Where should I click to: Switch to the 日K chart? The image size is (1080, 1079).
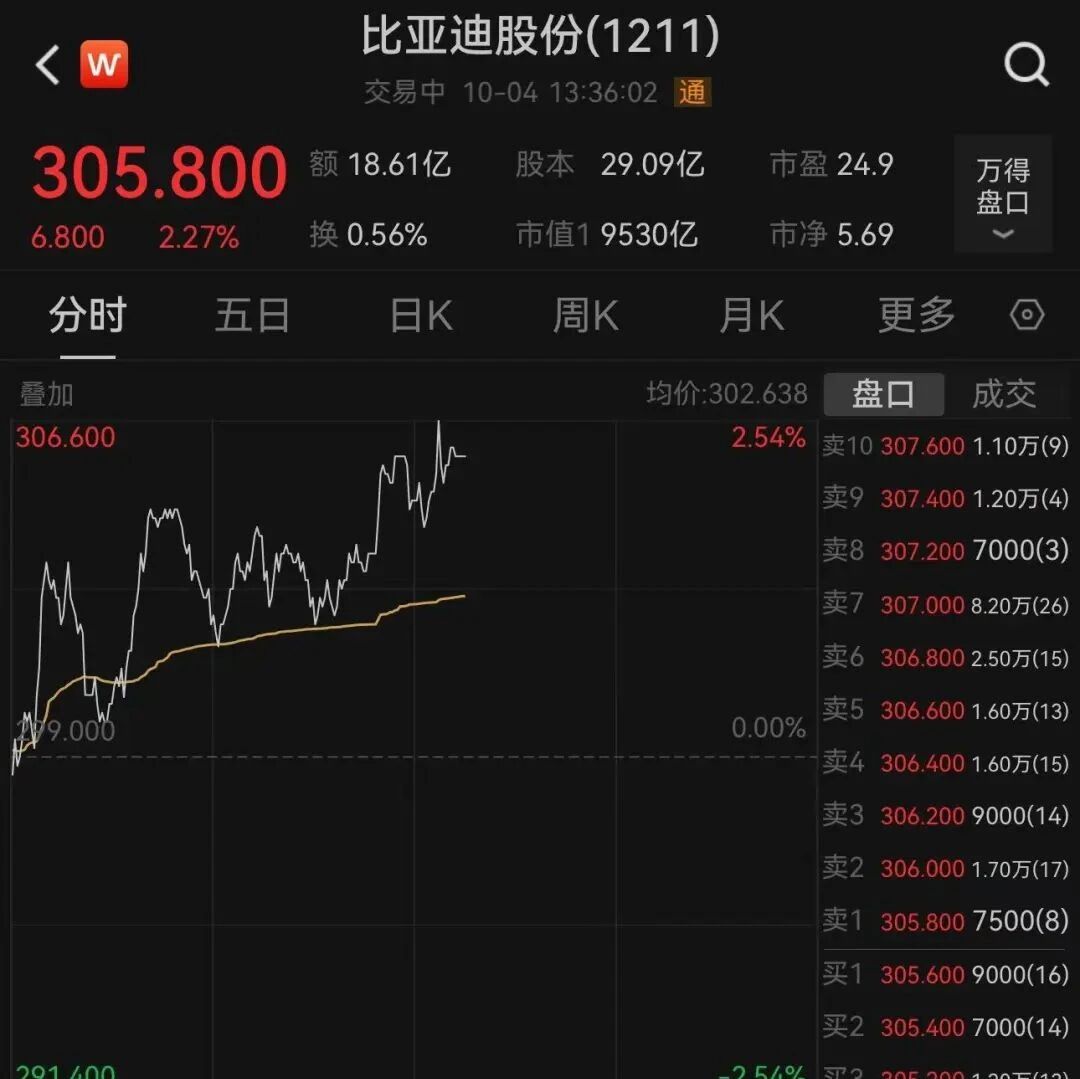pos(421,315)
